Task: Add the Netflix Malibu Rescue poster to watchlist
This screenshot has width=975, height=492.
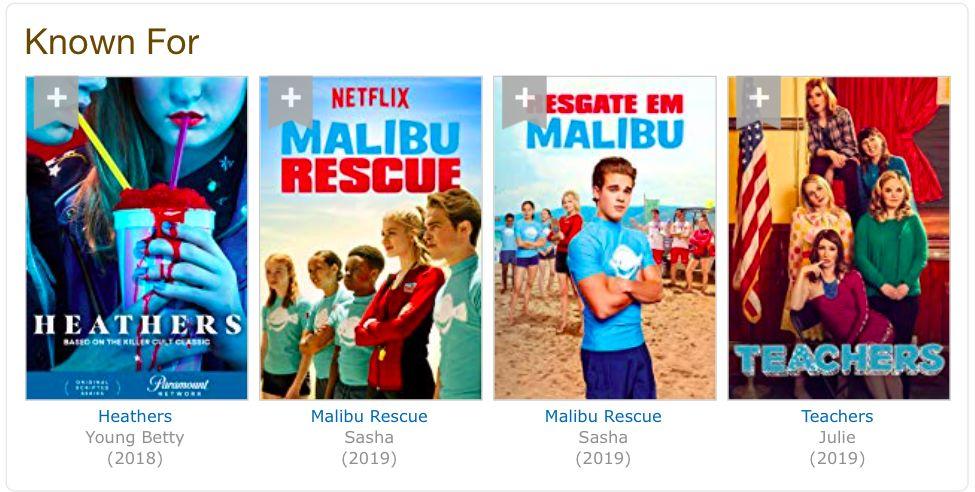Action: [290, 98]
